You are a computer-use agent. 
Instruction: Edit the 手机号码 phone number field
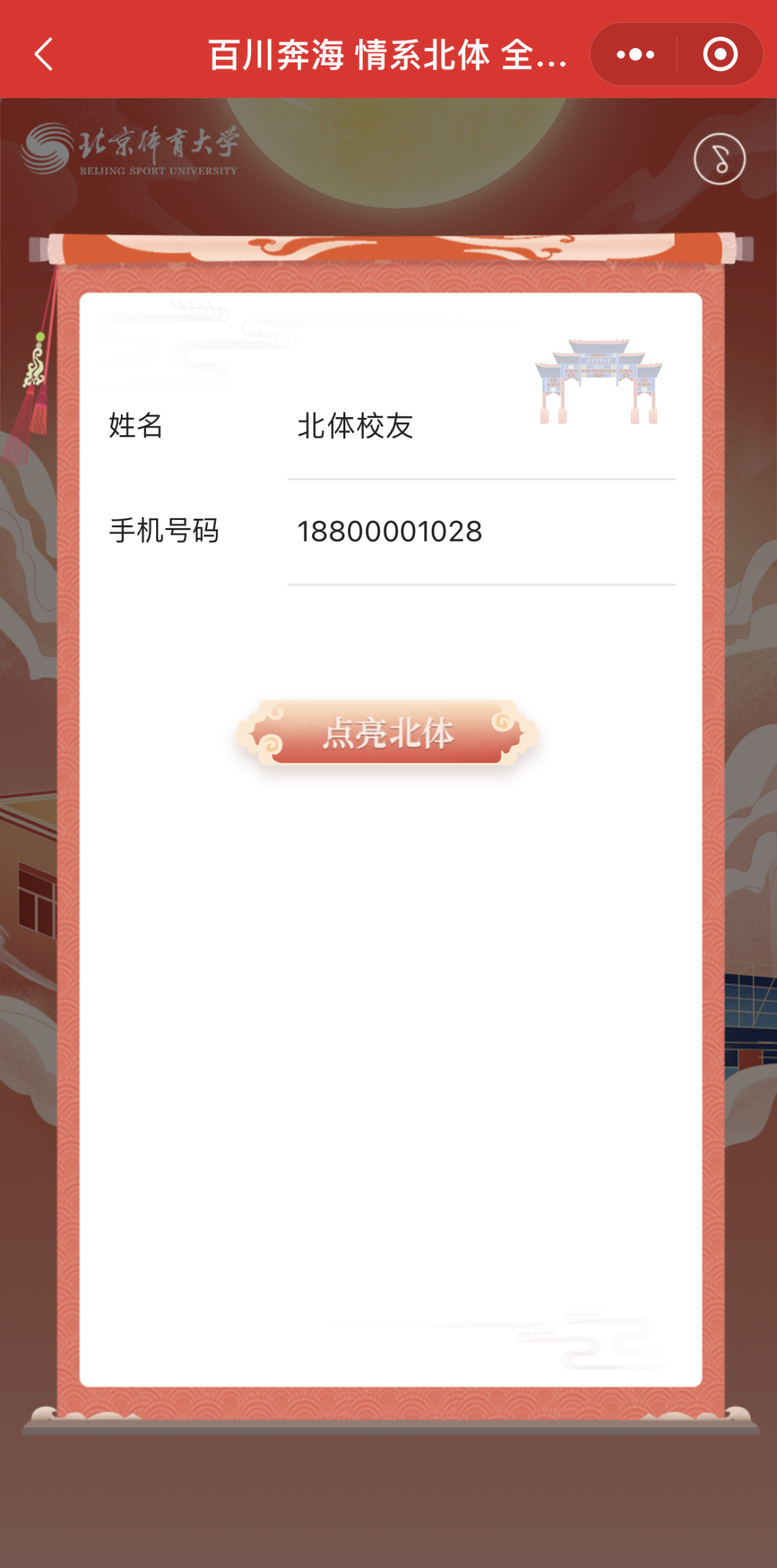point(482,532)
